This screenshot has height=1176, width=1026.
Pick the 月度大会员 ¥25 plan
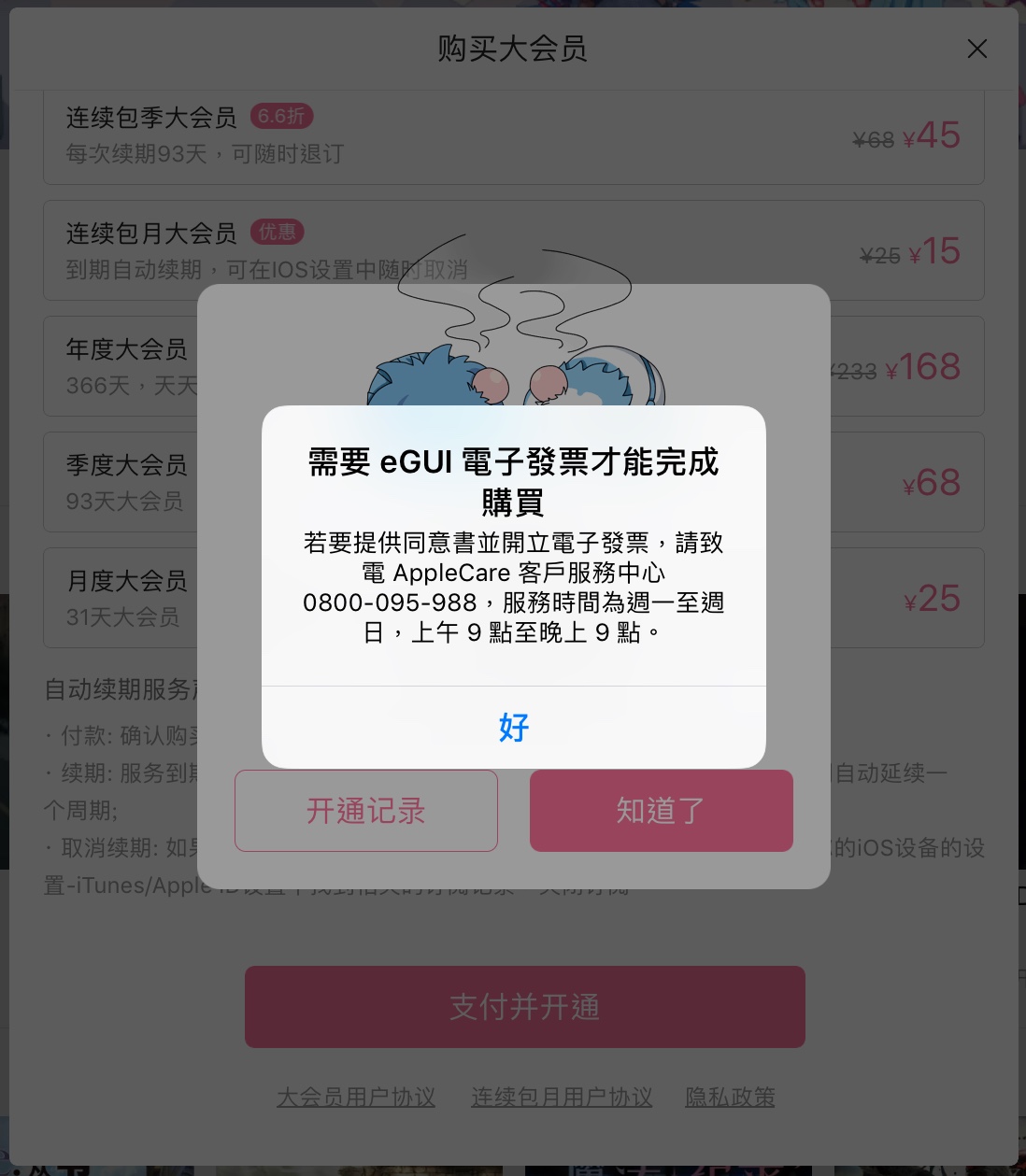pyautogui.click(x=897, y=598)
